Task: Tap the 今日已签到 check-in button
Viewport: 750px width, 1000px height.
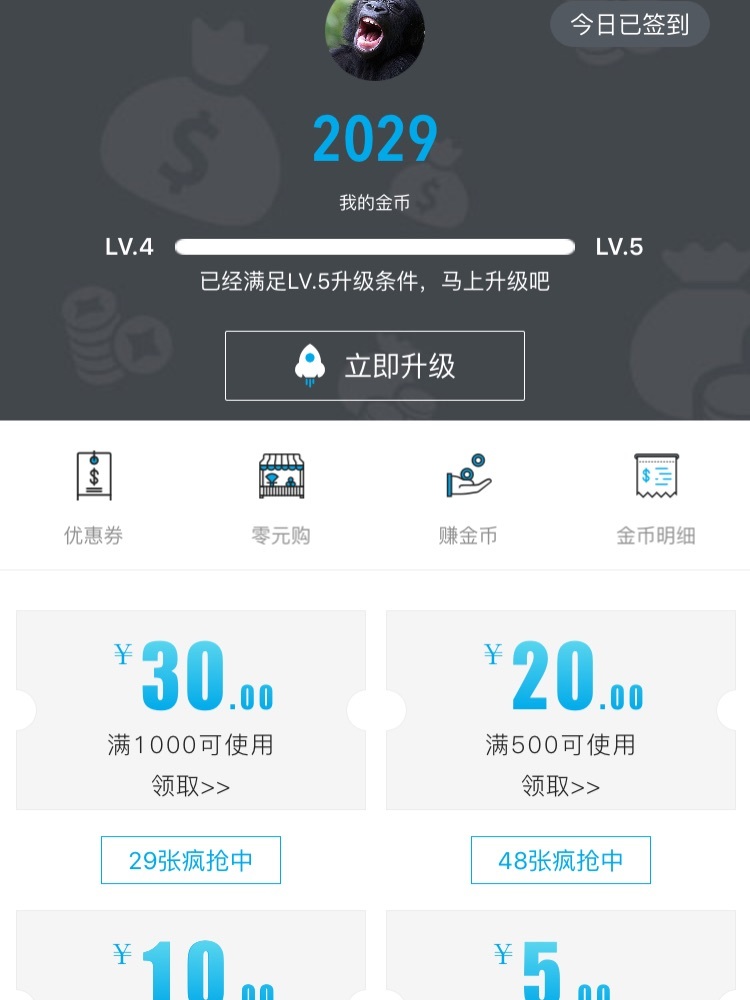Action: 629,25
